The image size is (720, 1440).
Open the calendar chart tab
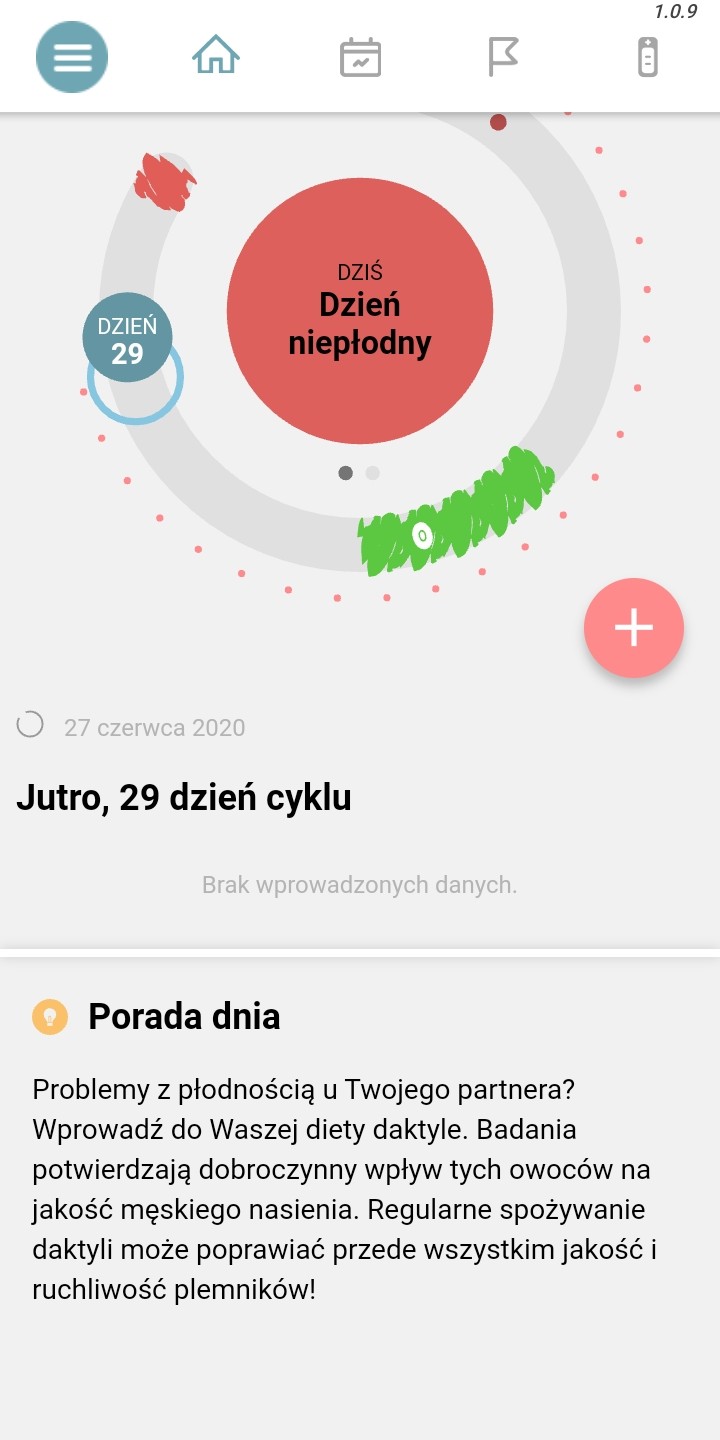pos(360,57)
